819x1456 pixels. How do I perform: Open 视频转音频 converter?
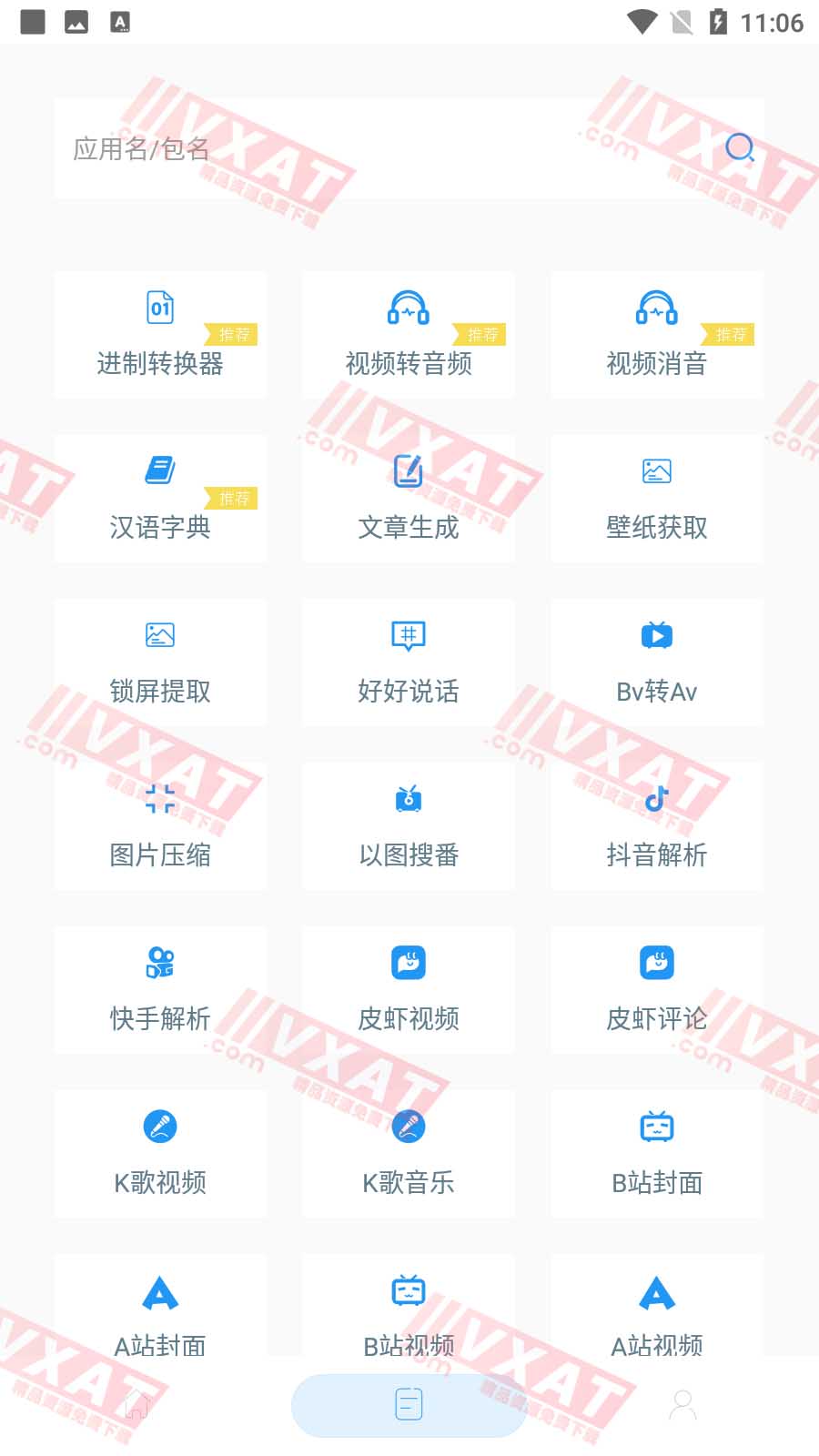point(409,335)
